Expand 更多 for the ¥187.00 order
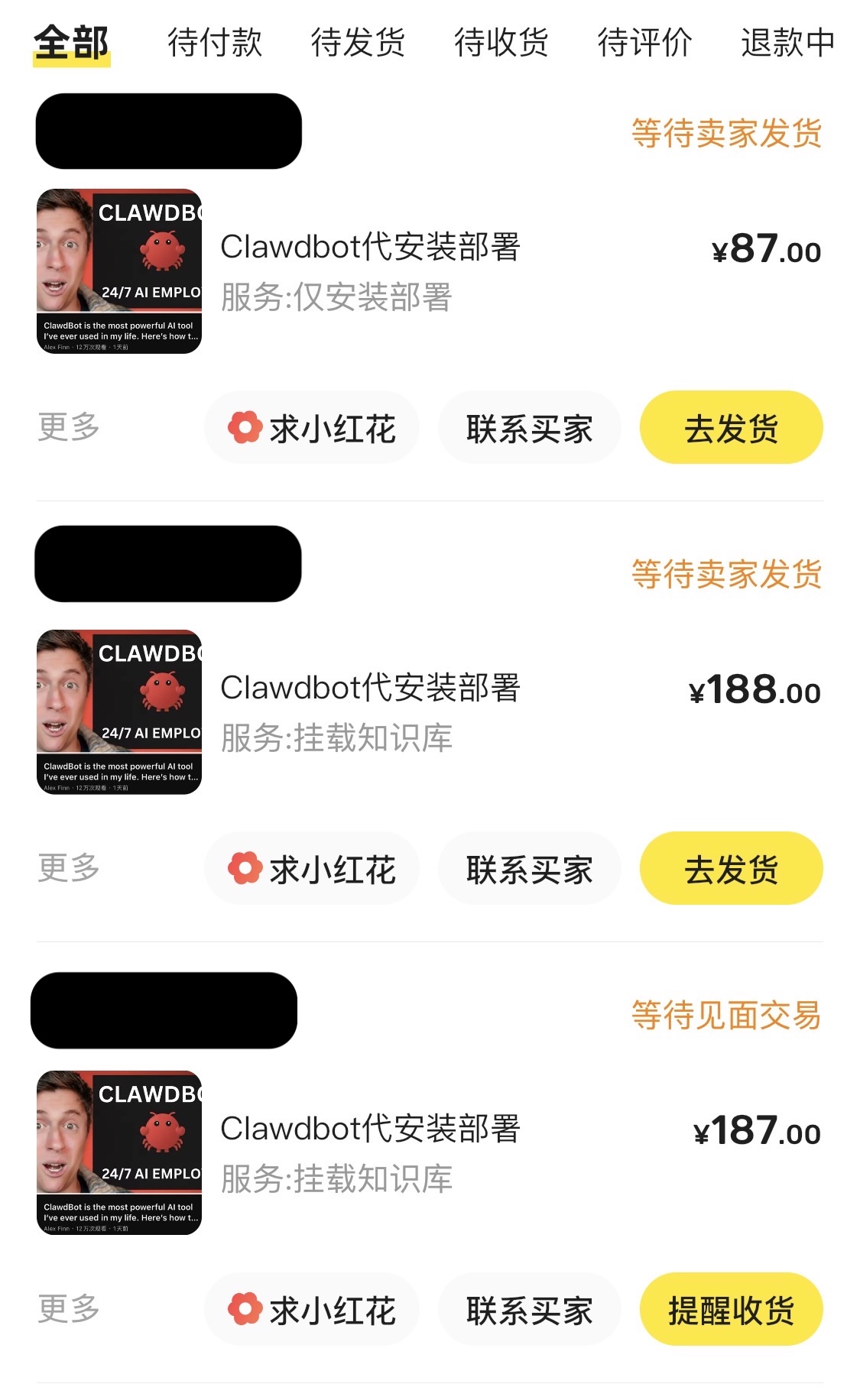The height and width of the screenshot is (1400, 860). 69,1308
